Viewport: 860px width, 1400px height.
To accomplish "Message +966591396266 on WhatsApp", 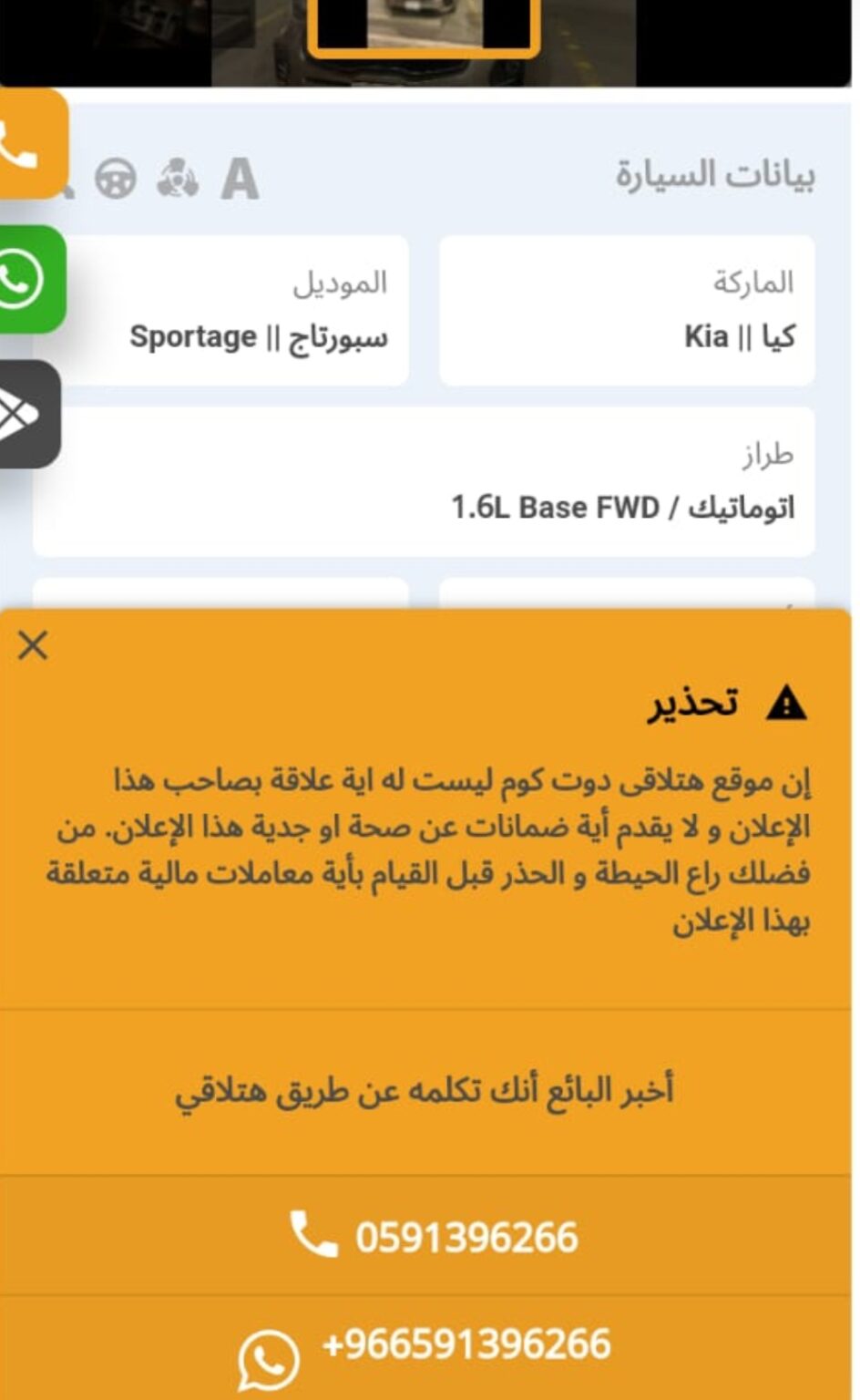I will point(426,1346).
